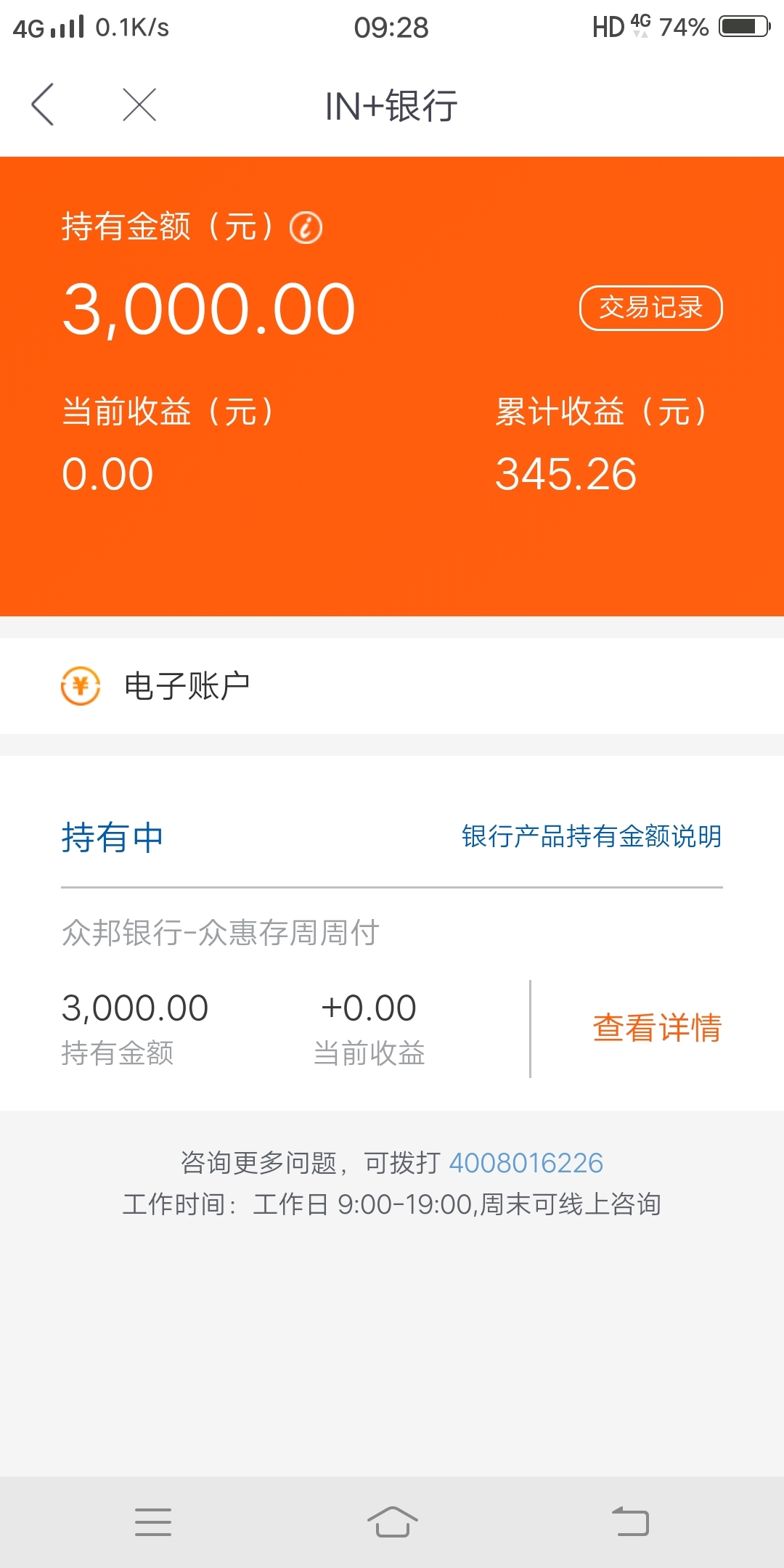Select the 持有中 tab
Screen dimensions: 784x1568
tap(113, 838)
